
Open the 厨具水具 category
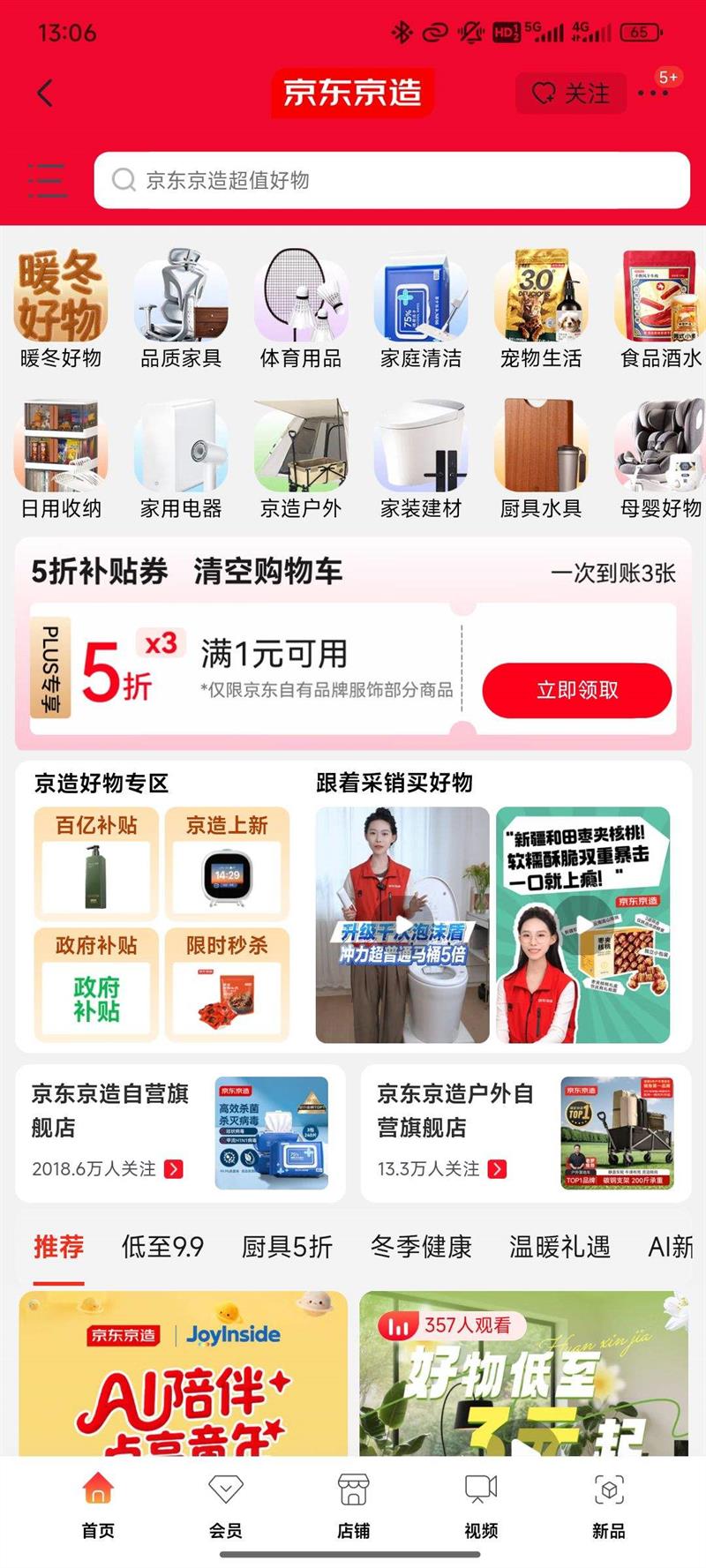(x=541, y=459)
